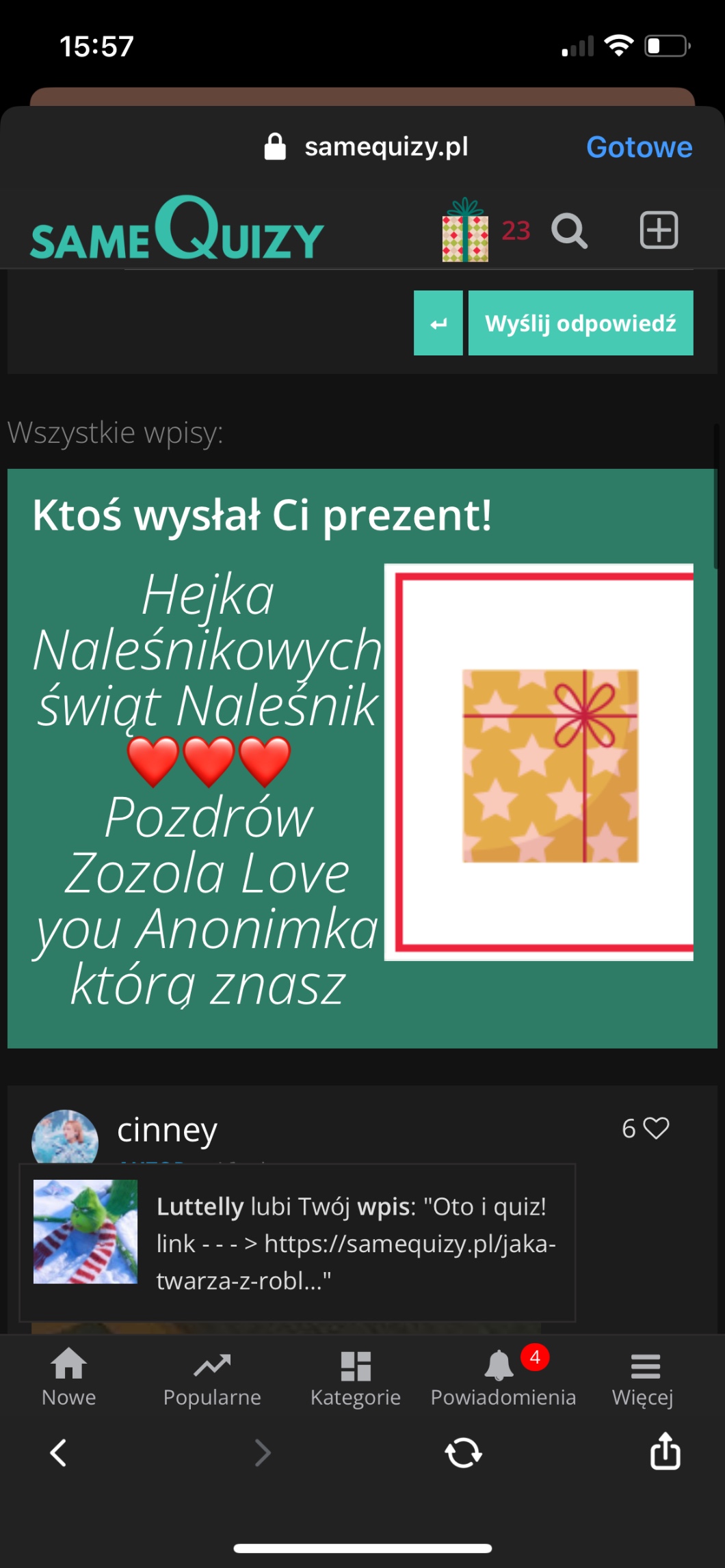Open the gift box icon in the header

(465, 230)
